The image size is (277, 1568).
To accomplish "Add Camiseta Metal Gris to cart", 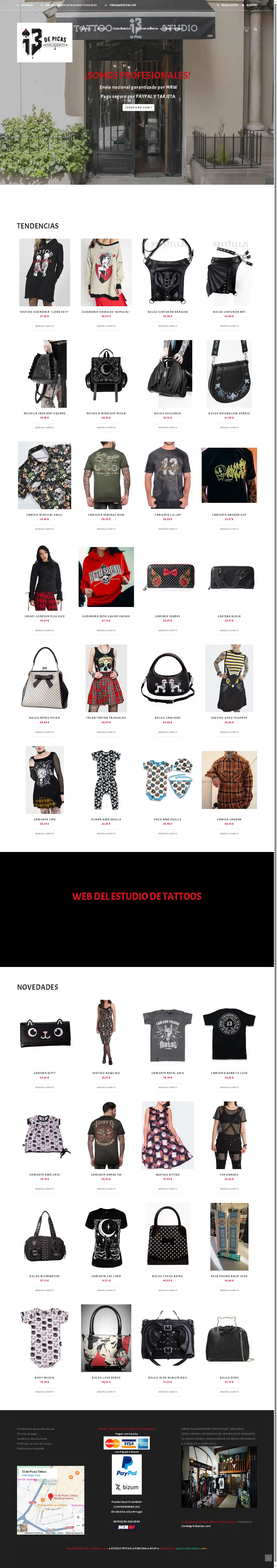I will [x=167, y=1087].
